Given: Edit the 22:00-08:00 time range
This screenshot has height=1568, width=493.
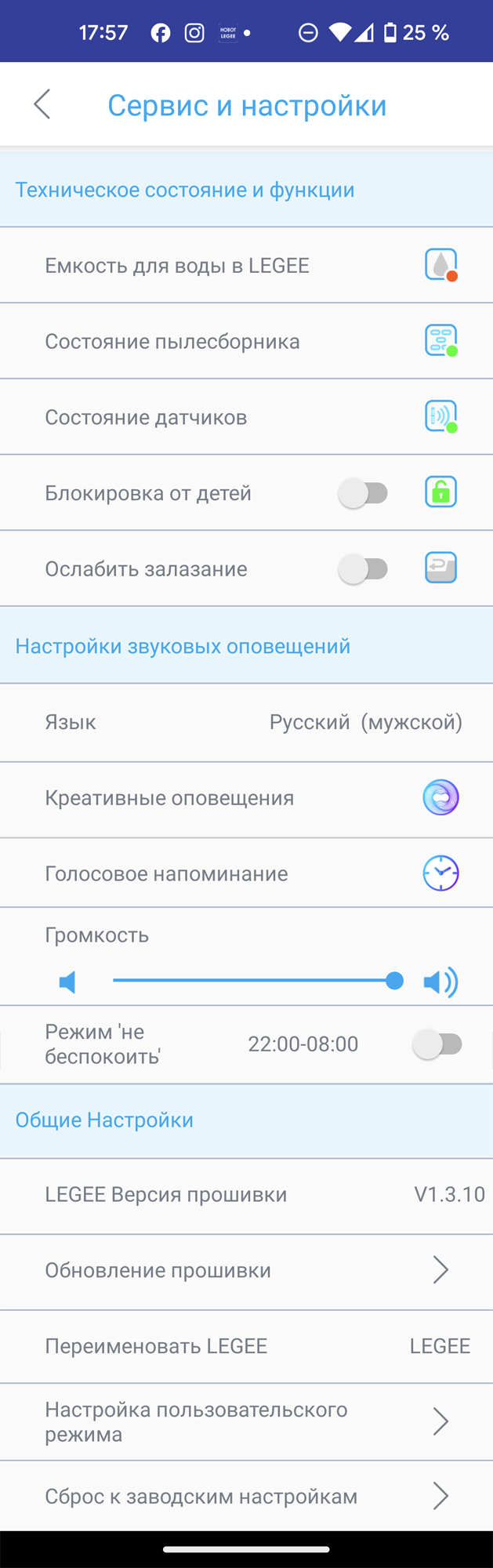Looking at the screenshot, I should coord(303,1044).
